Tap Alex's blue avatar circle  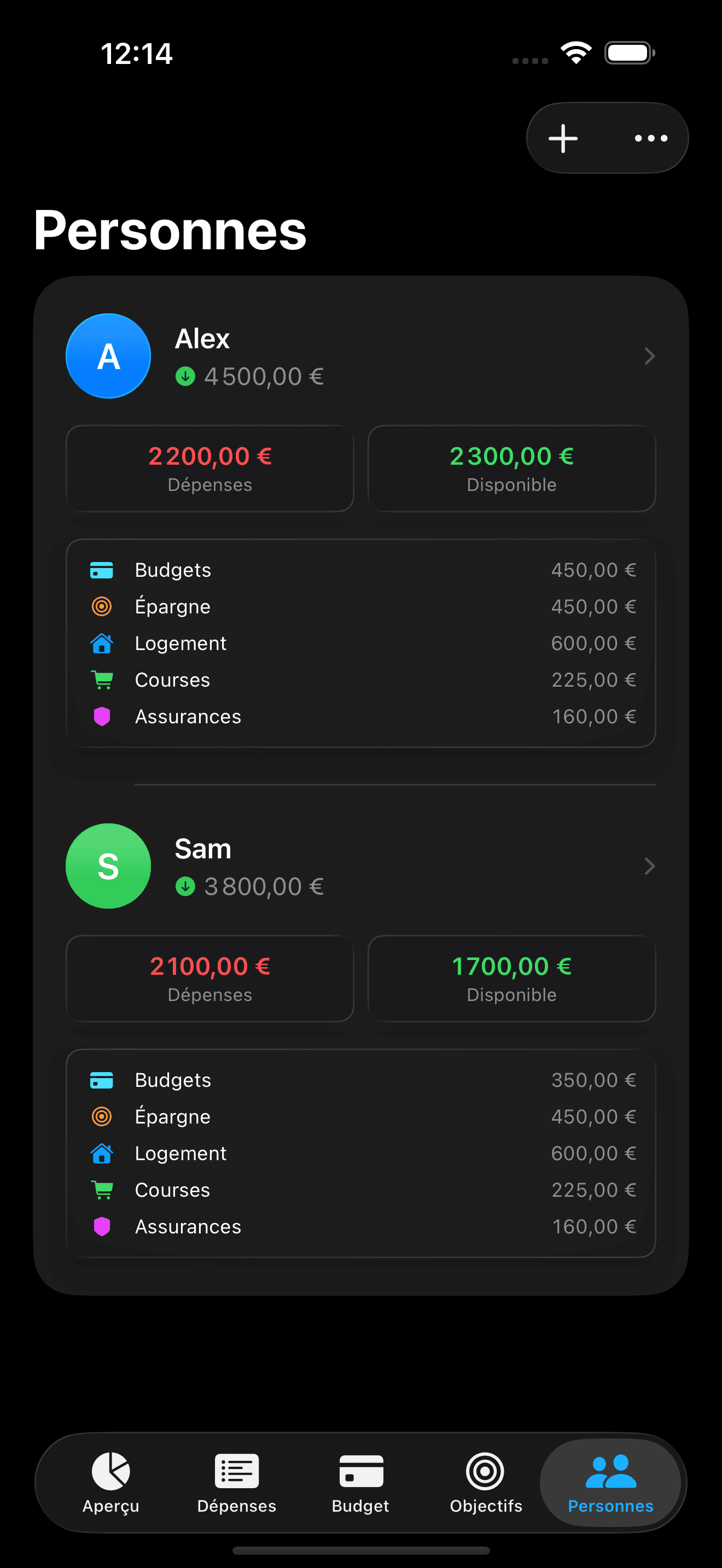pyautogui.click(x=108, y=356)
